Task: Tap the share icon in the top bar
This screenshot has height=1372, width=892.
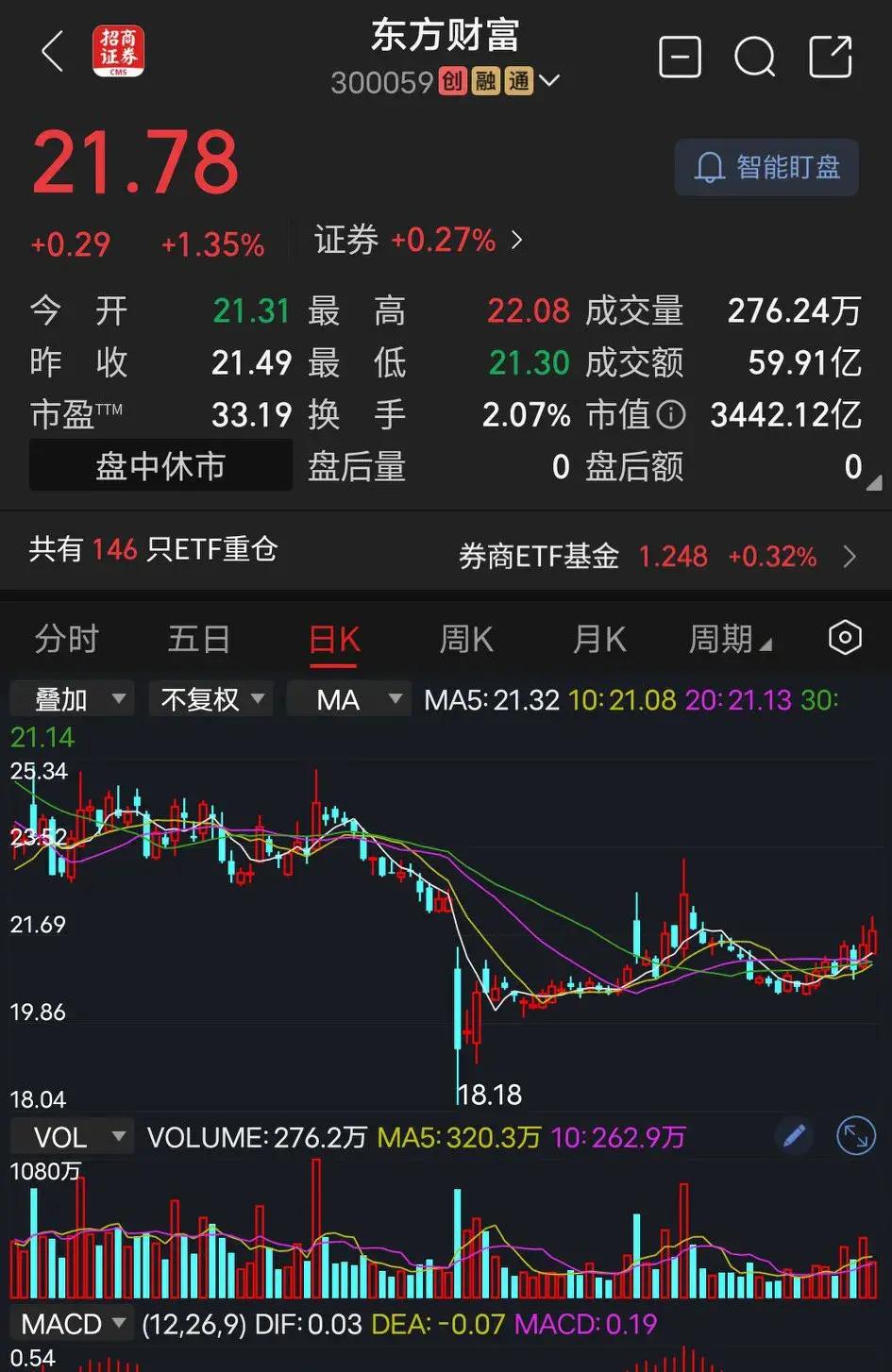Action: coord(831,58)
